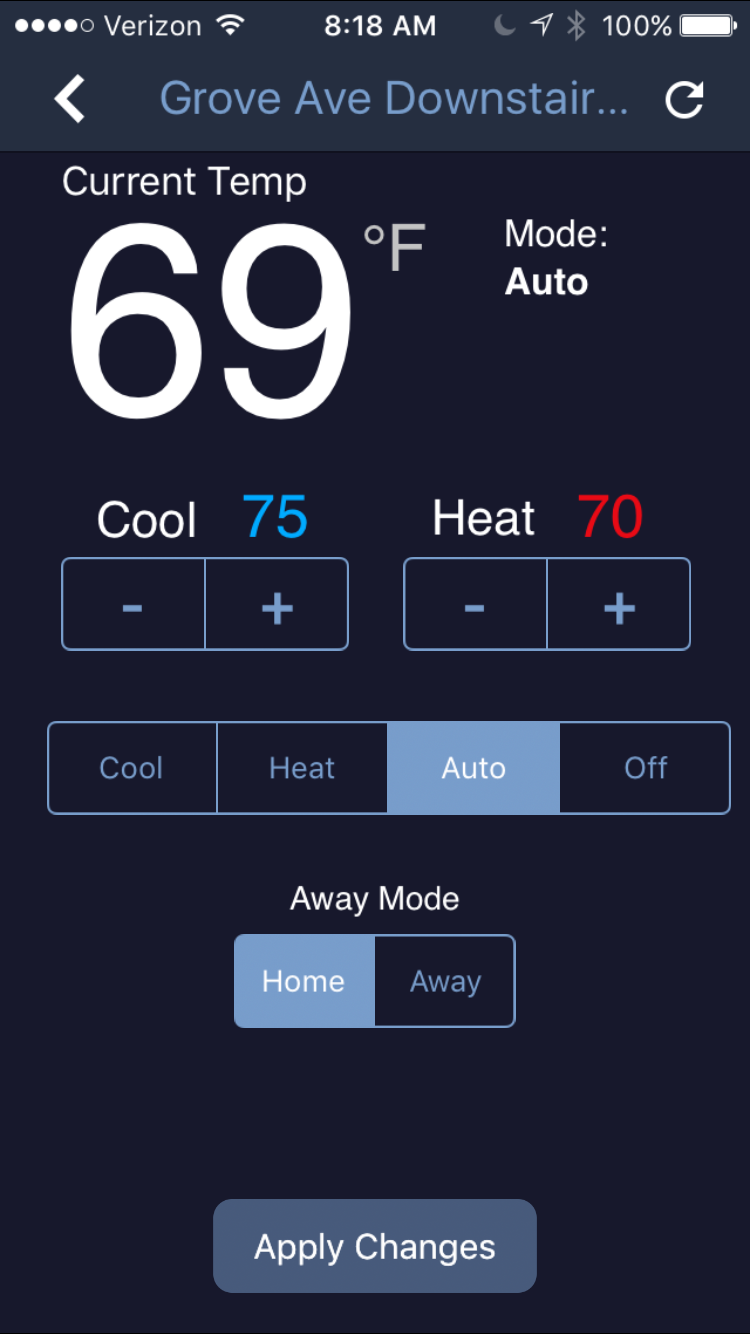
Task: Refresh the thermostat data
Action: (685, 100)
